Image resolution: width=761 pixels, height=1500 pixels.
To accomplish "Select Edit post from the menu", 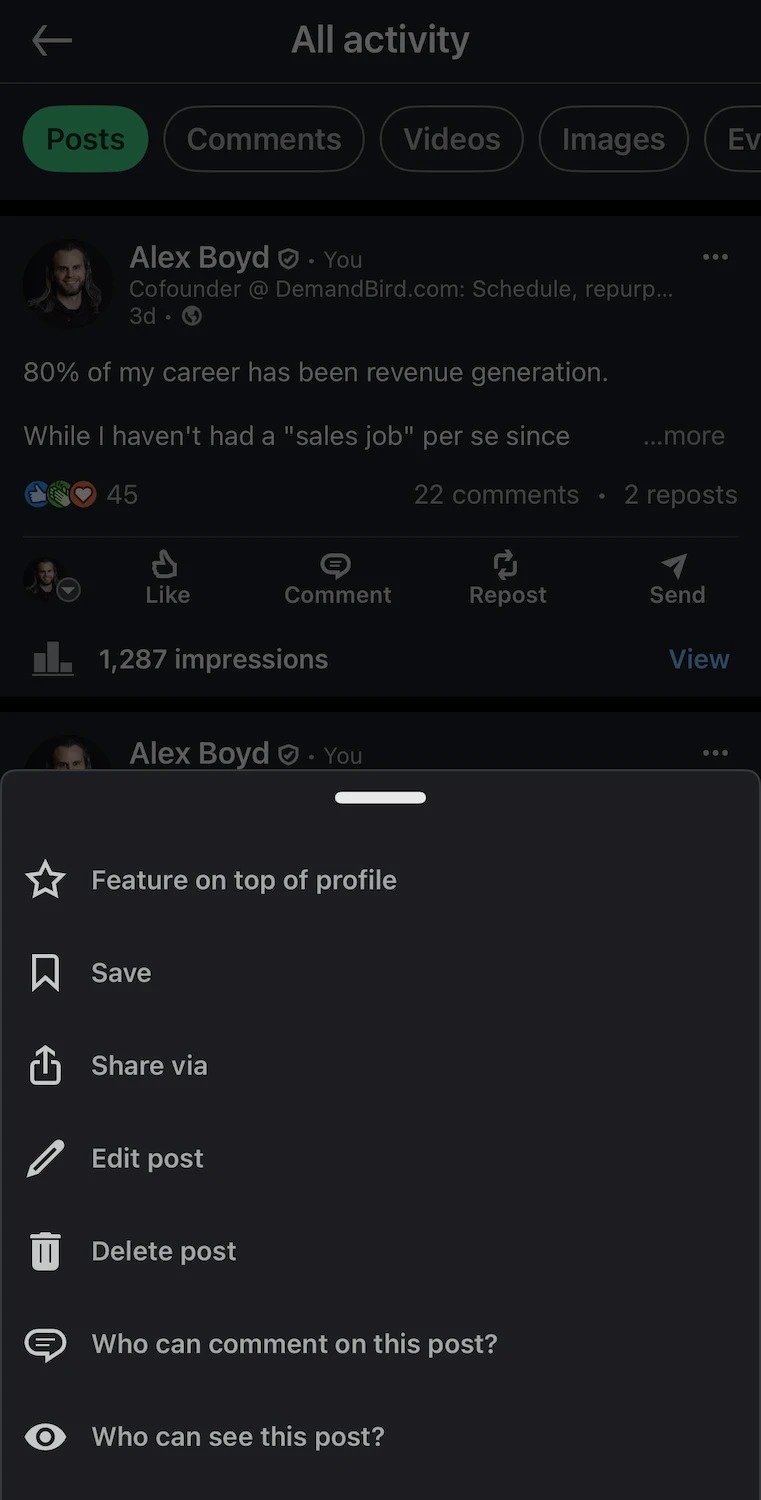I will point(147,1157).
